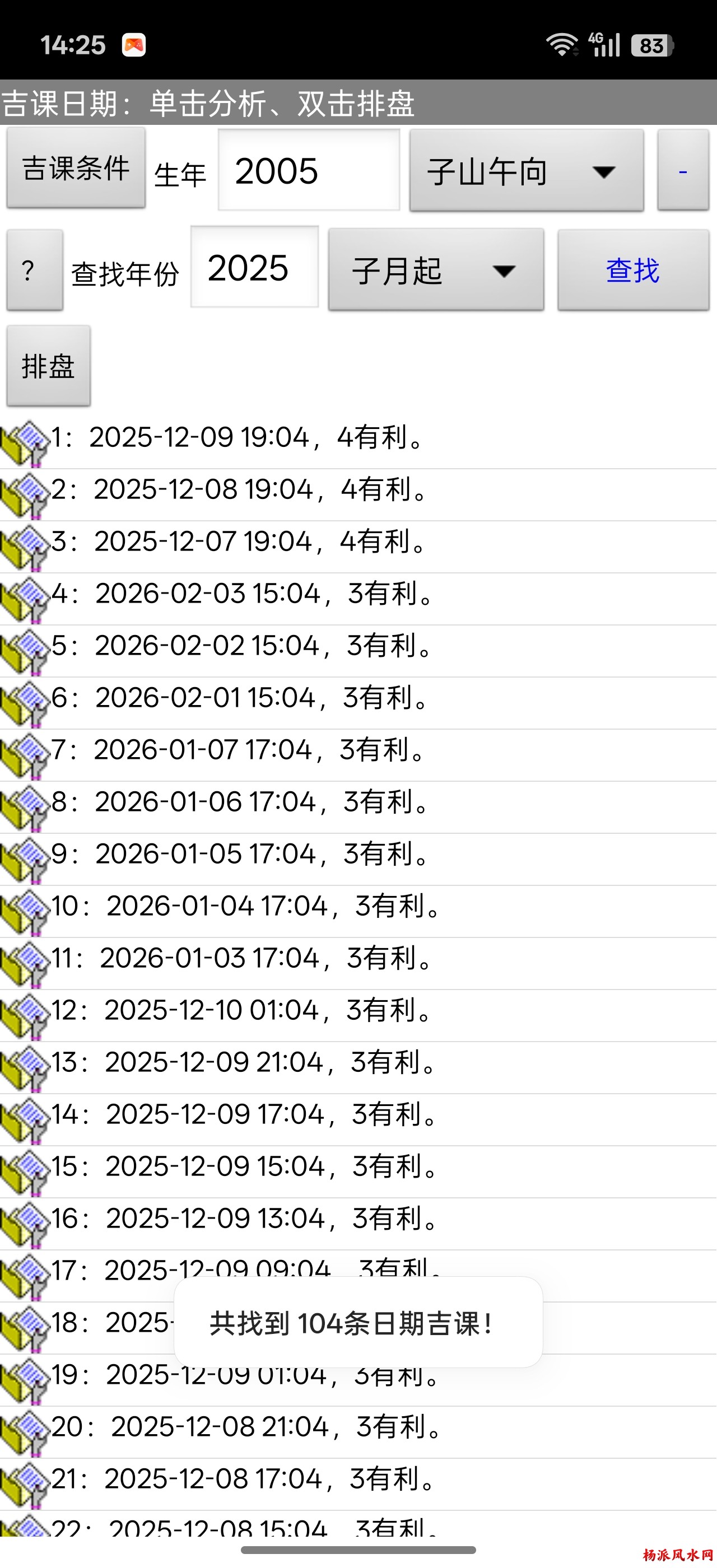The width and height of the screenshot is (717, 1568).
Task: Select result 2: 2025-12-08 19:04
Action: click(238, 490)
